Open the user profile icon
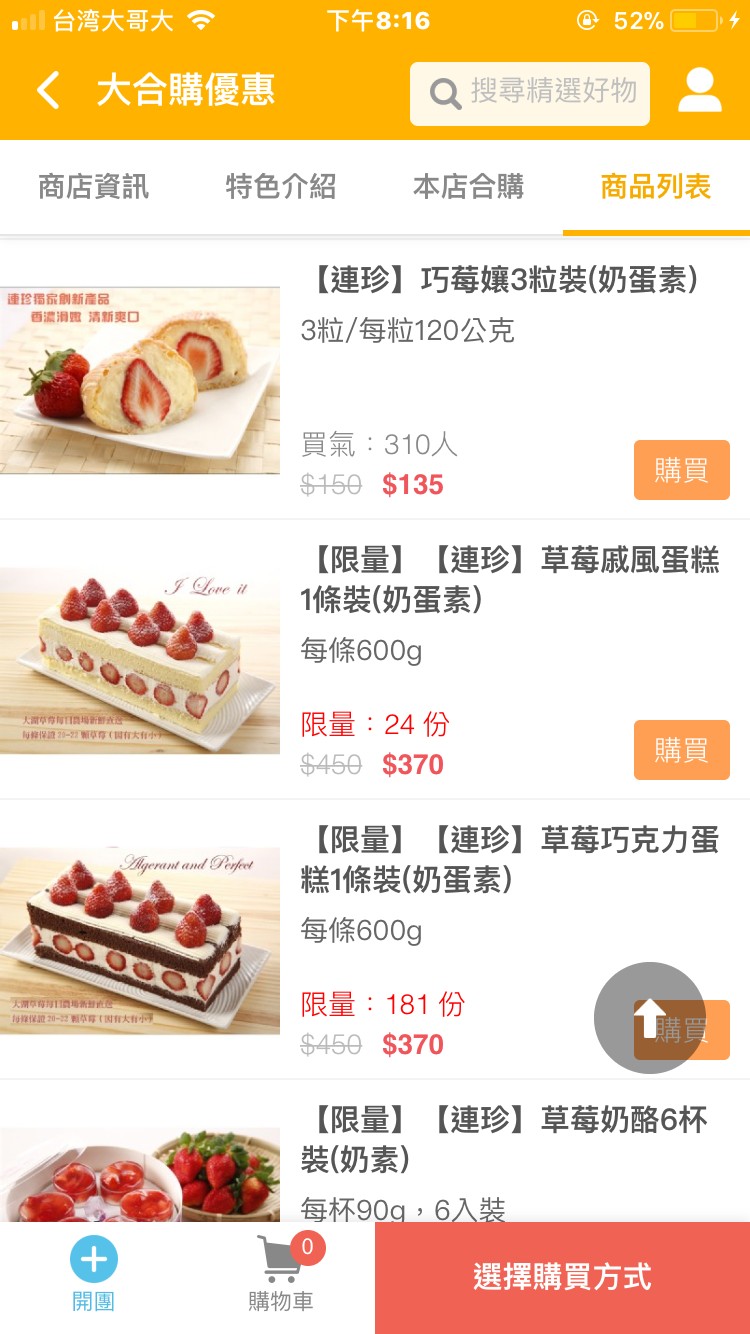This screenshot has width=750, height=1334. click(699, 91)
